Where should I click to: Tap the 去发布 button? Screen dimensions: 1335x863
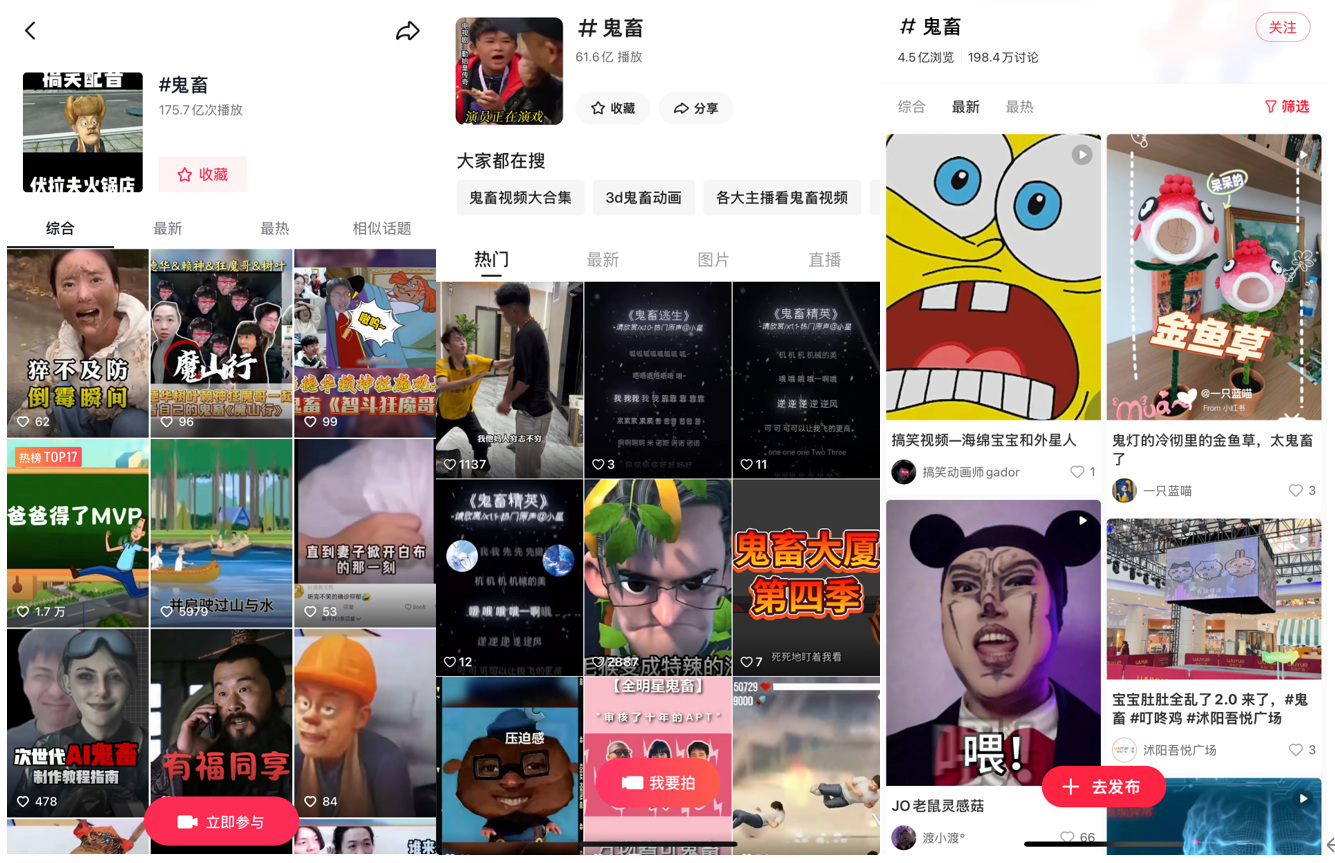click(x=1103, y=787)
